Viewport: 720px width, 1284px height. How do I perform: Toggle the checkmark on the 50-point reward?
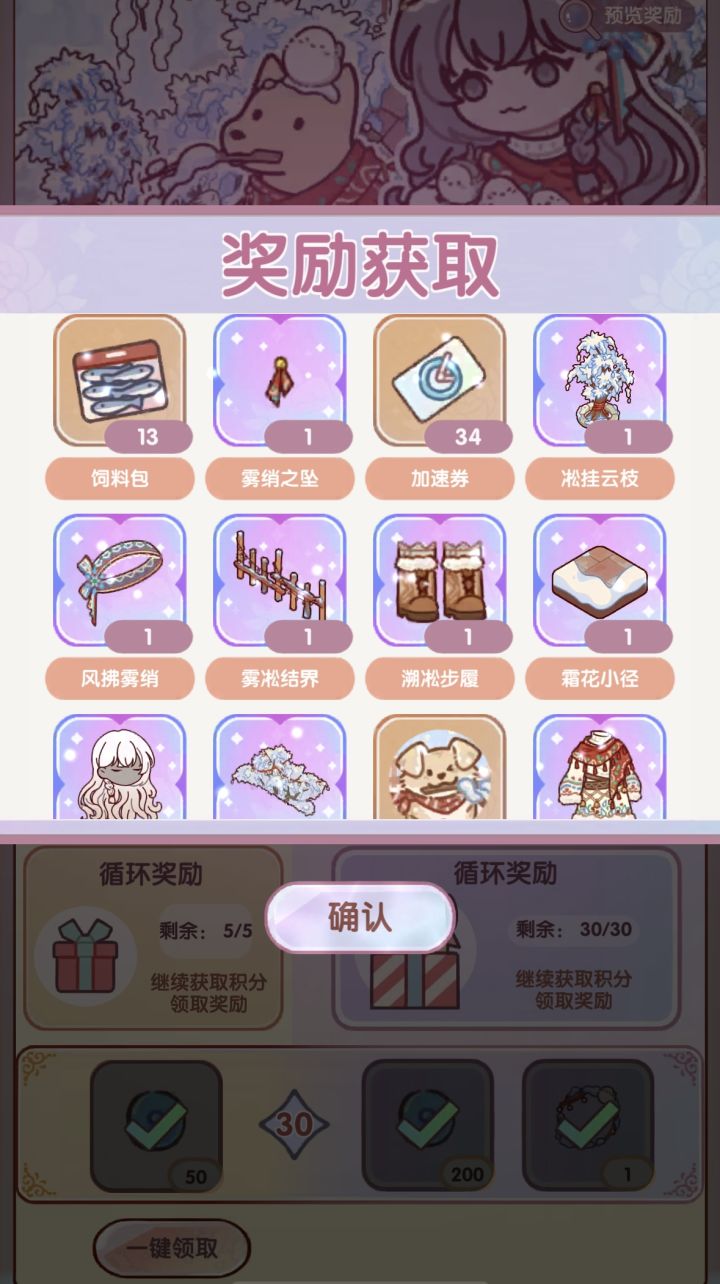[x=153, y=1123]
